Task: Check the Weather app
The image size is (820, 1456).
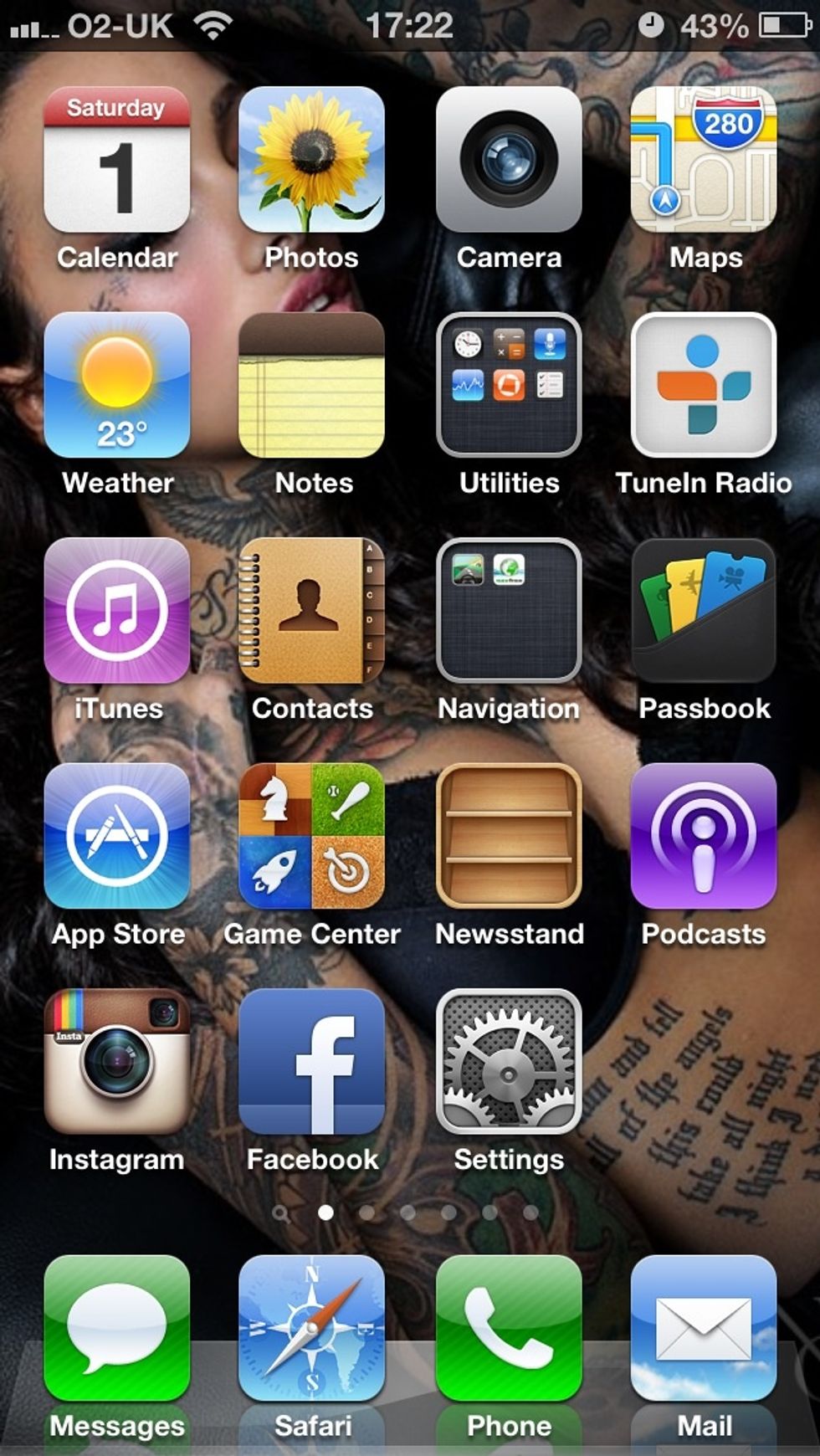Action: pyautogui.click(x=117, y=385)
